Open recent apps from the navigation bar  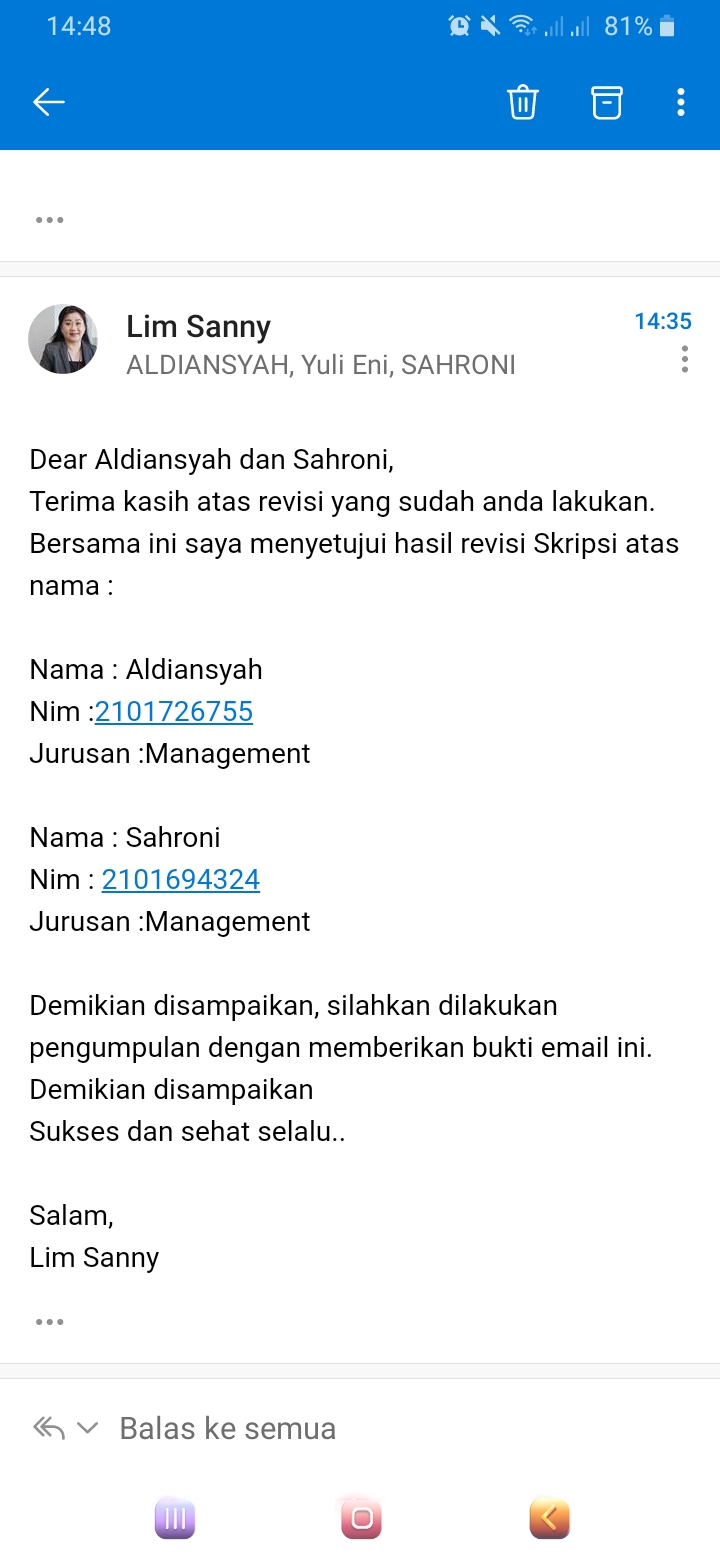[x=175, y=1520]
